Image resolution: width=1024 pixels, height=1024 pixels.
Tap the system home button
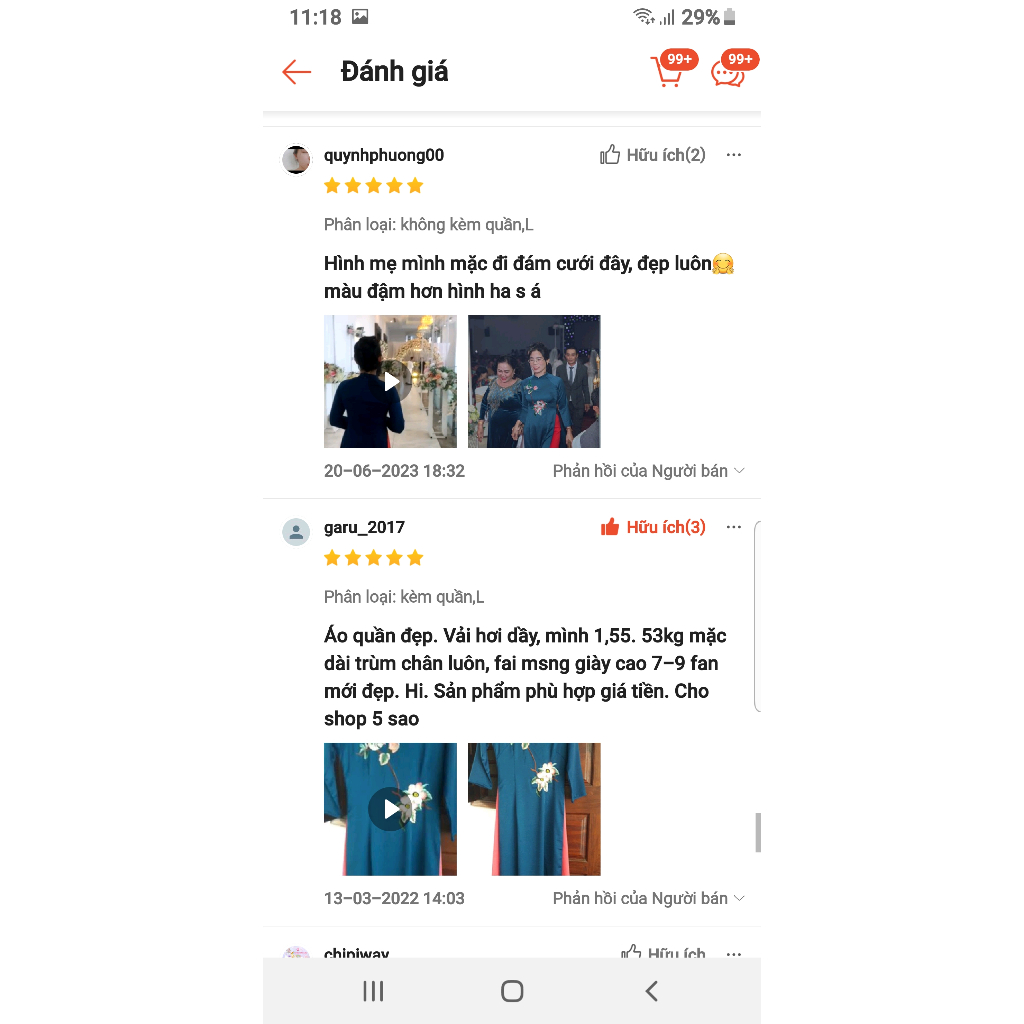pos(512,991)
